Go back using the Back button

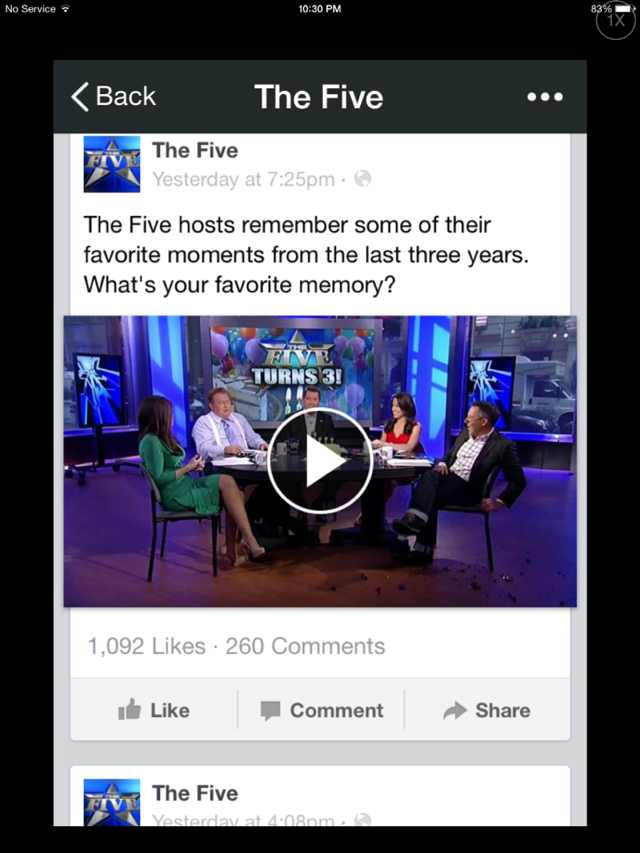pyautogui.click(x=113, y=97)
